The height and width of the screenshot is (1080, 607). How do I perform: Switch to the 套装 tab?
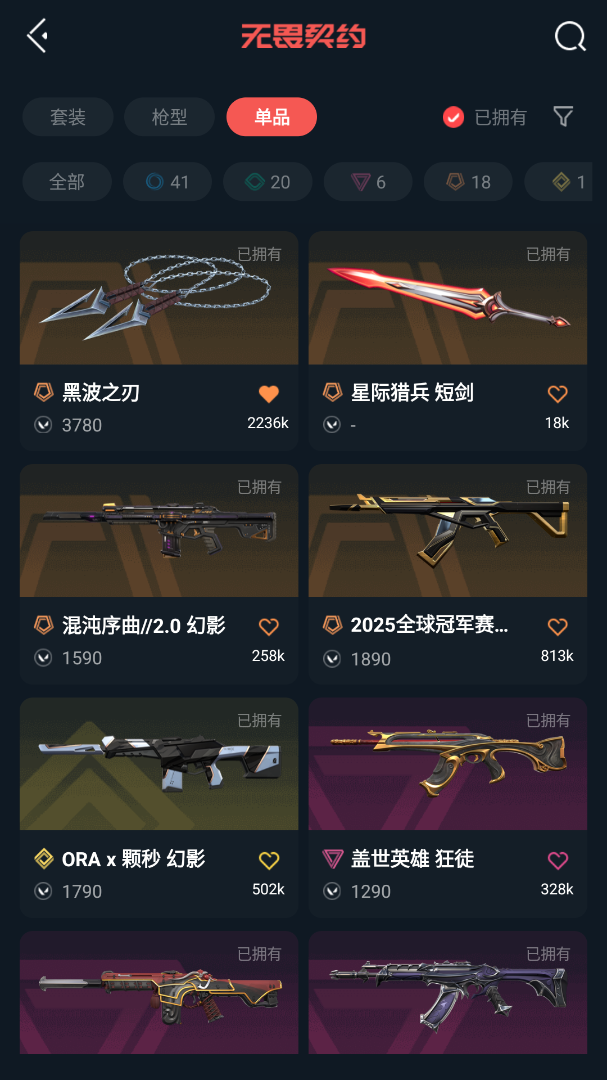pyautogui.click(x=68, y=116)
